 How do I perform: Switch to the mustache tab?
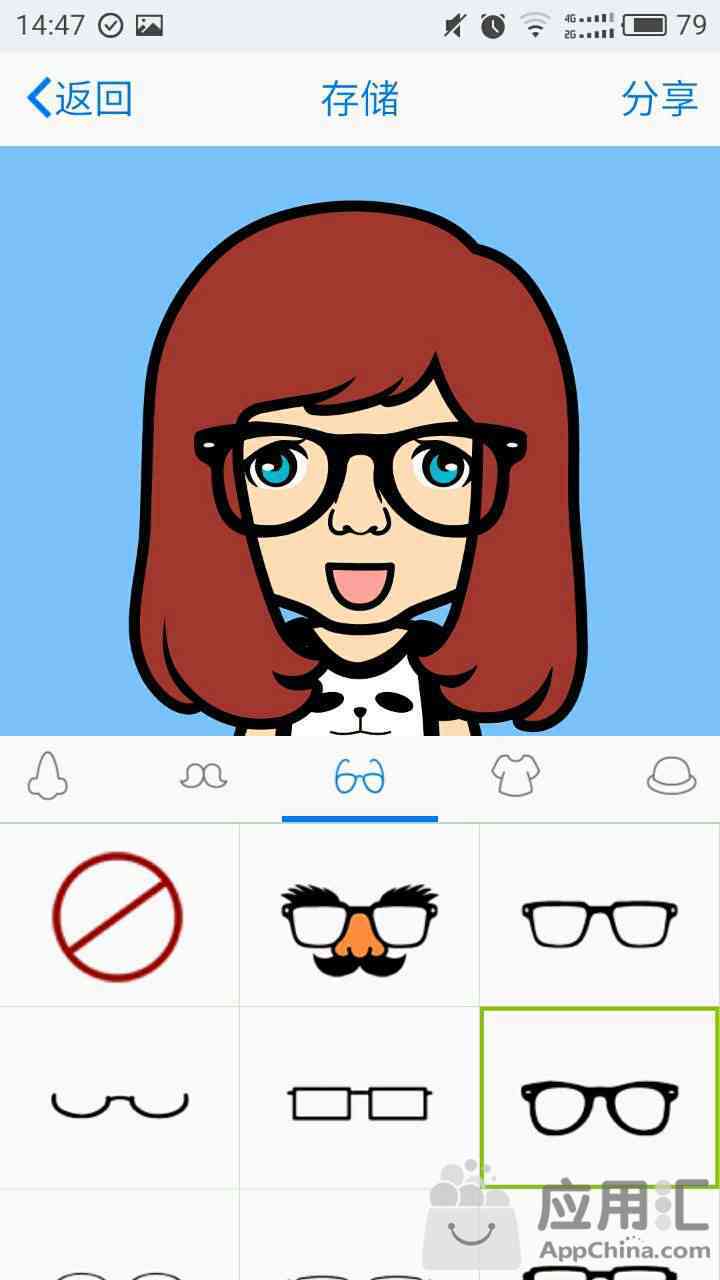203,776
